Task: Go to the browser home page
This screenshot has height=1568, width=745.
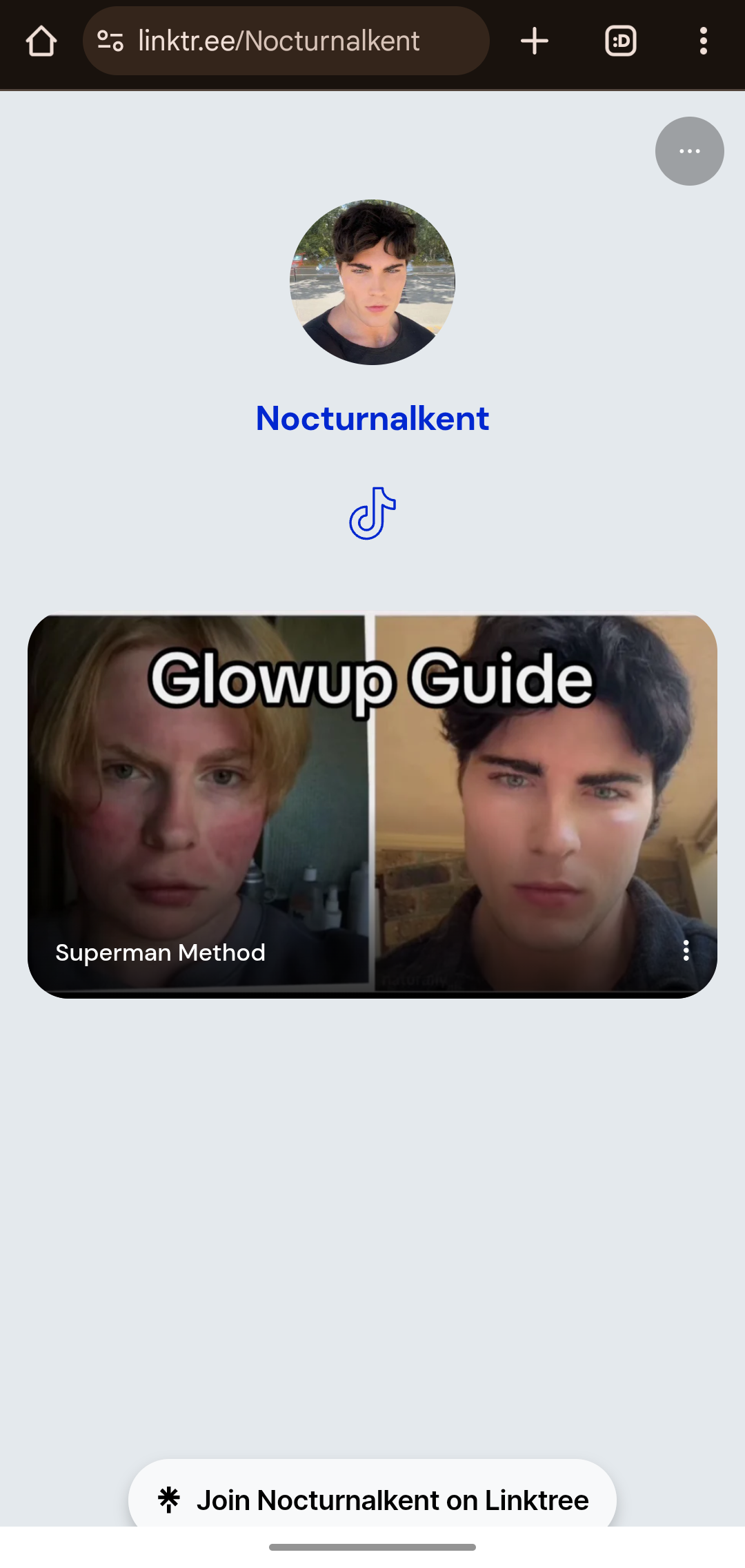Action: pyautogui.click(x=41, y=41)
